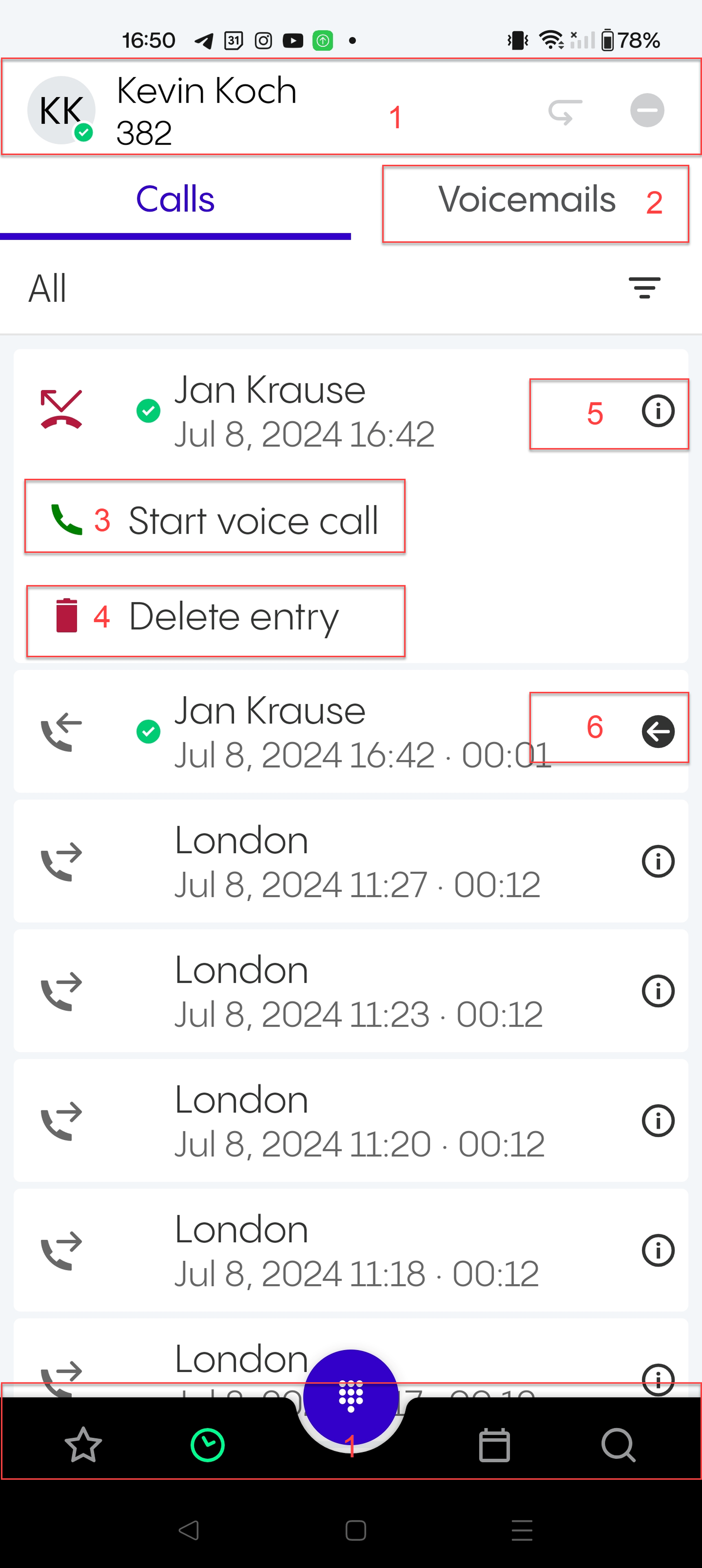Tap the do-not-disturb minus icon

[647, 111]
